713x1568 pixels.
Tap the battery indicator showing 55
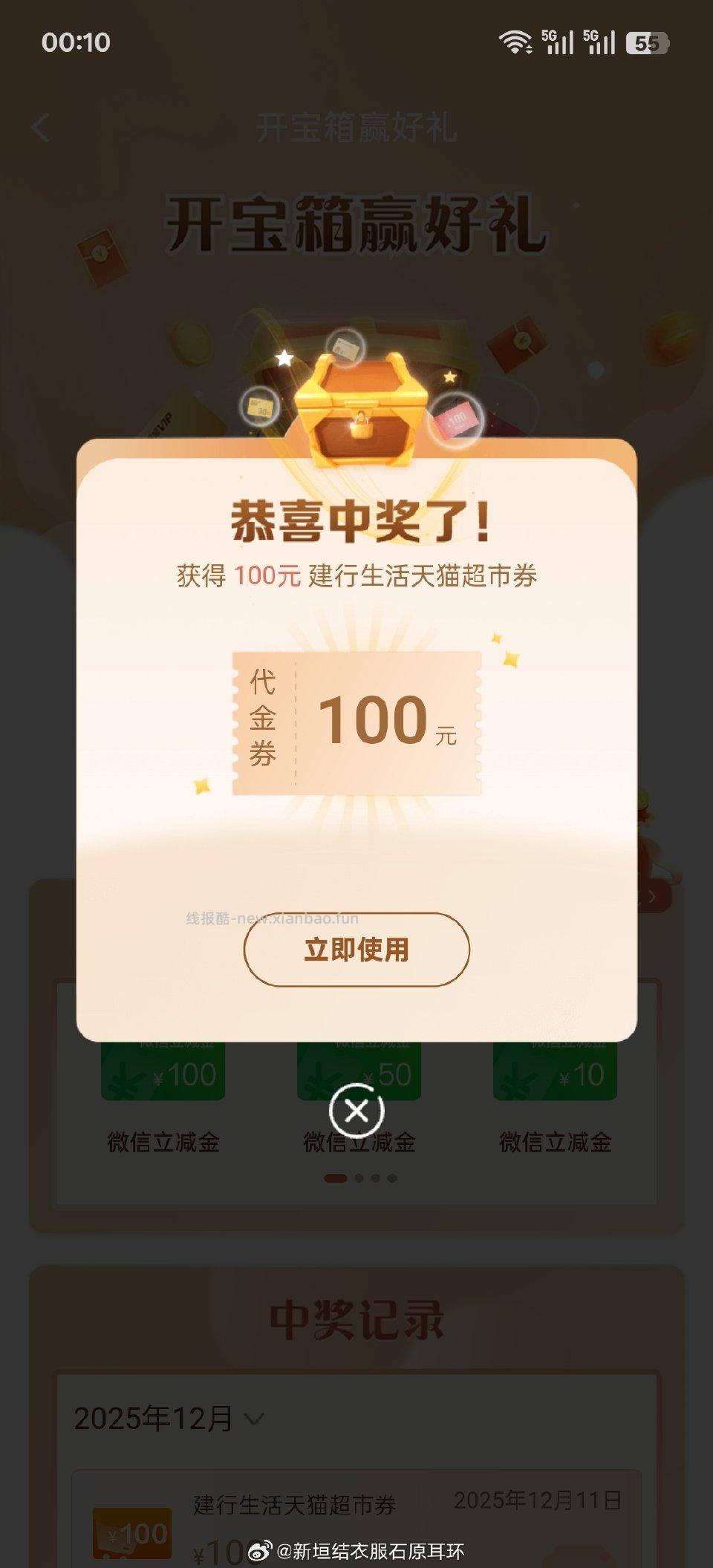[x=645, y=43]
